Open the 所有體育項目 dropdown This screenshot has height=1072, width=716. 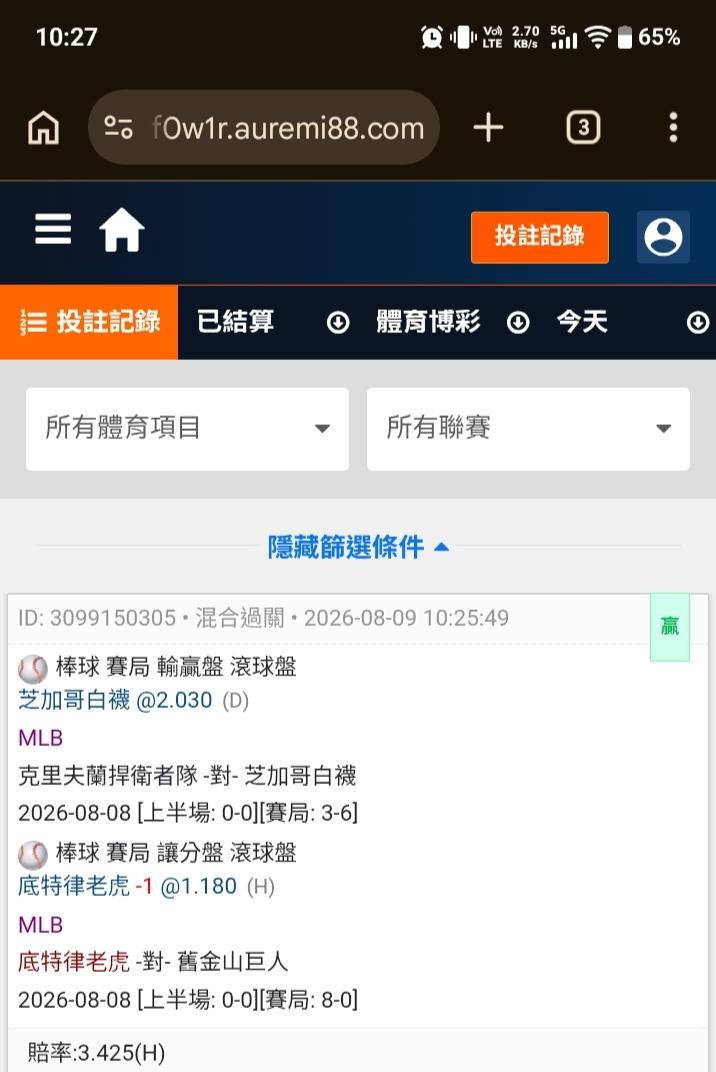pyautogui.click(x=187, y=429)
